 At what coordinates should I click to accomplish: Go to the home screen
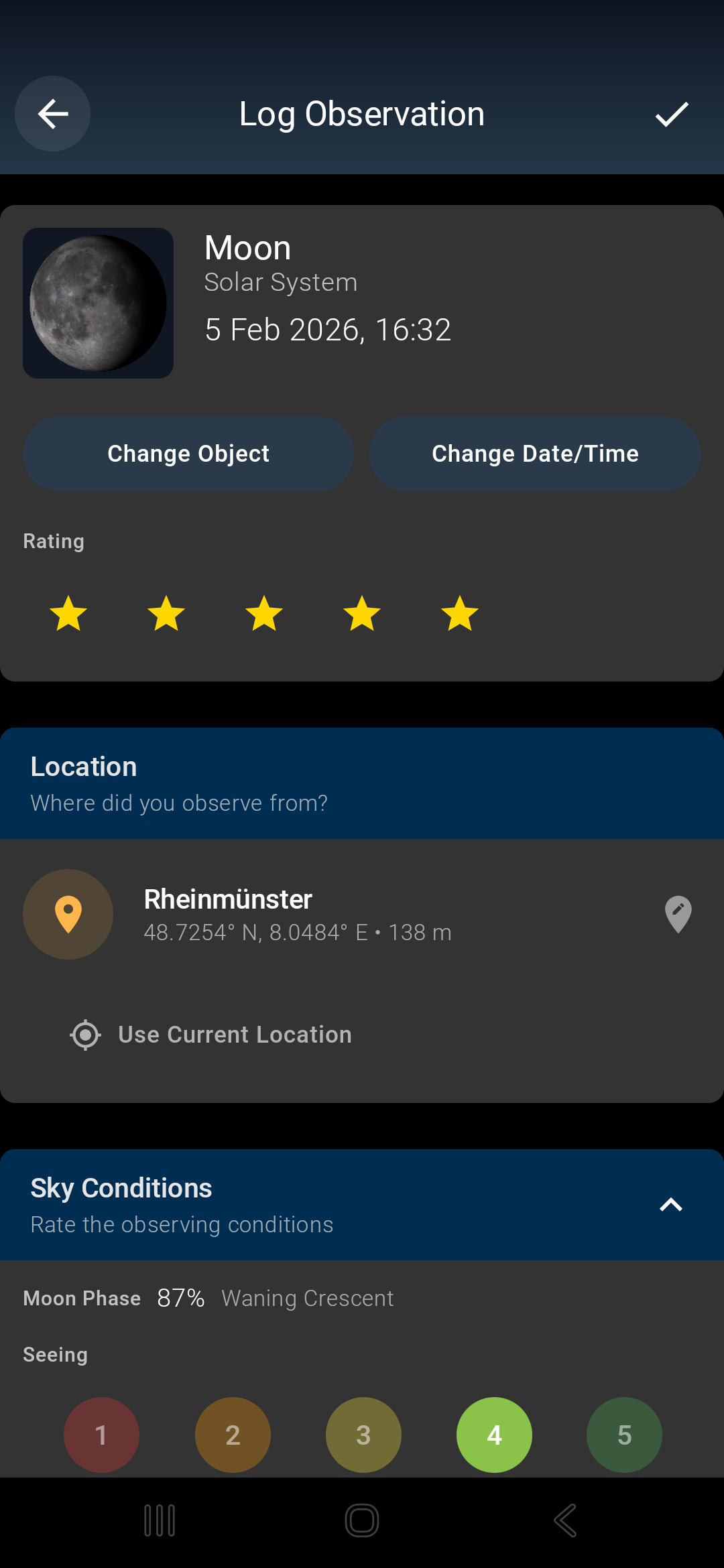[x=362, y=1520]
